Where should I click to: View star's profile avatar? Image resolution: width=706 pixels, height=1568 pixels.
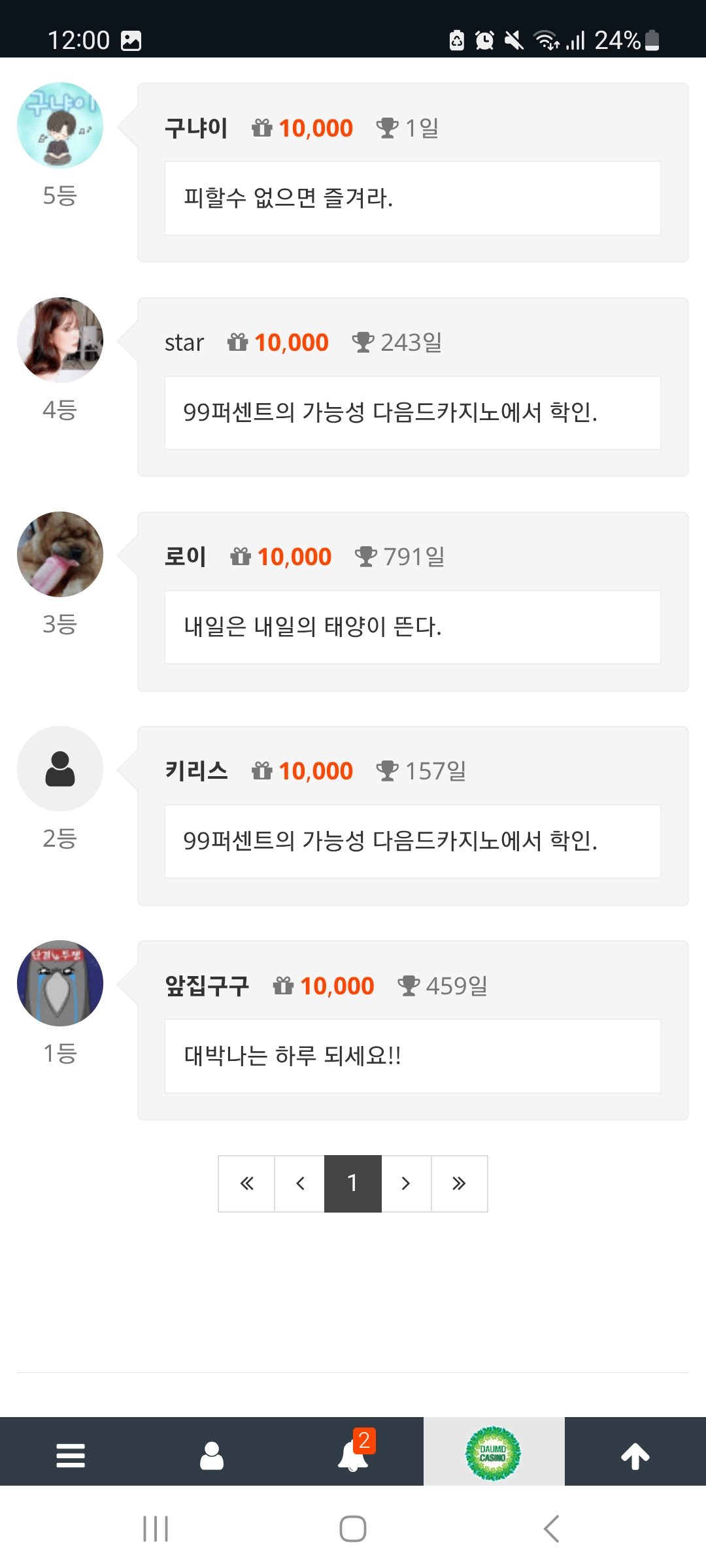point(60,340)
